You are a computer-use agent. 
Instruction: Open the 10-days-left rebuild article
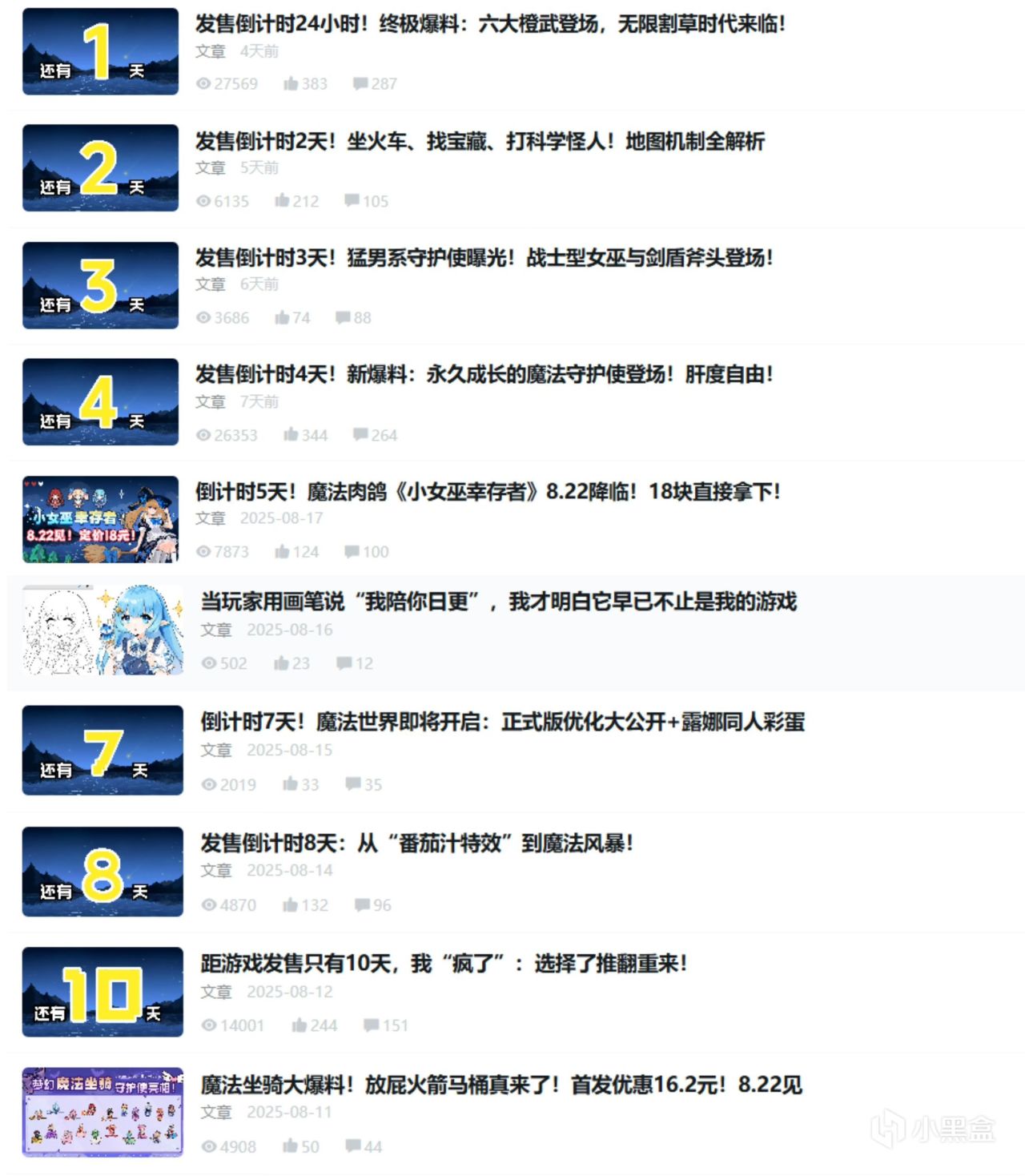coord(444,963)
